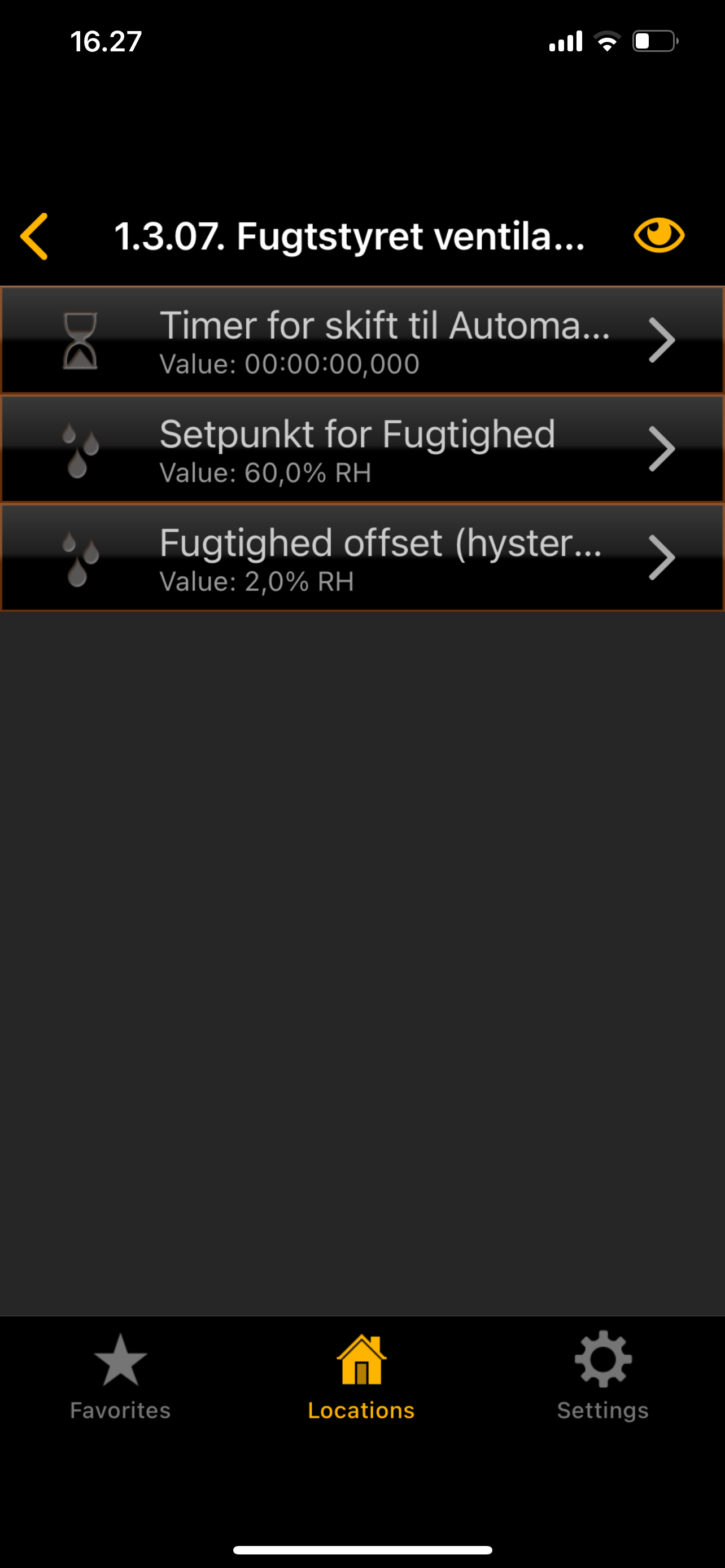Viewport: 725px width, 1568px height.
Task: Go back with the orange arrow
Action: (x=34, y=236)
